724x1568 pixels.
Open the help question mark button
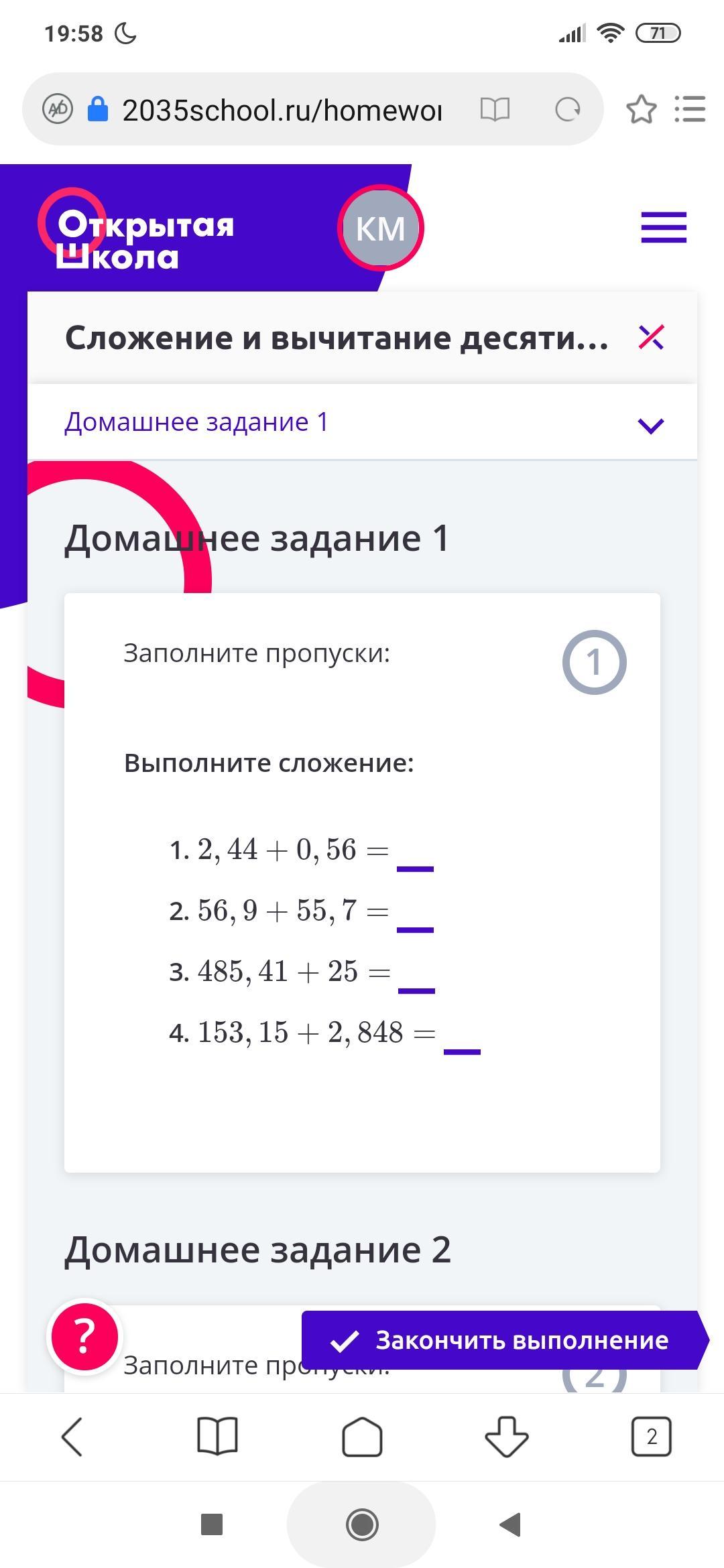(x=84, y=1337)
